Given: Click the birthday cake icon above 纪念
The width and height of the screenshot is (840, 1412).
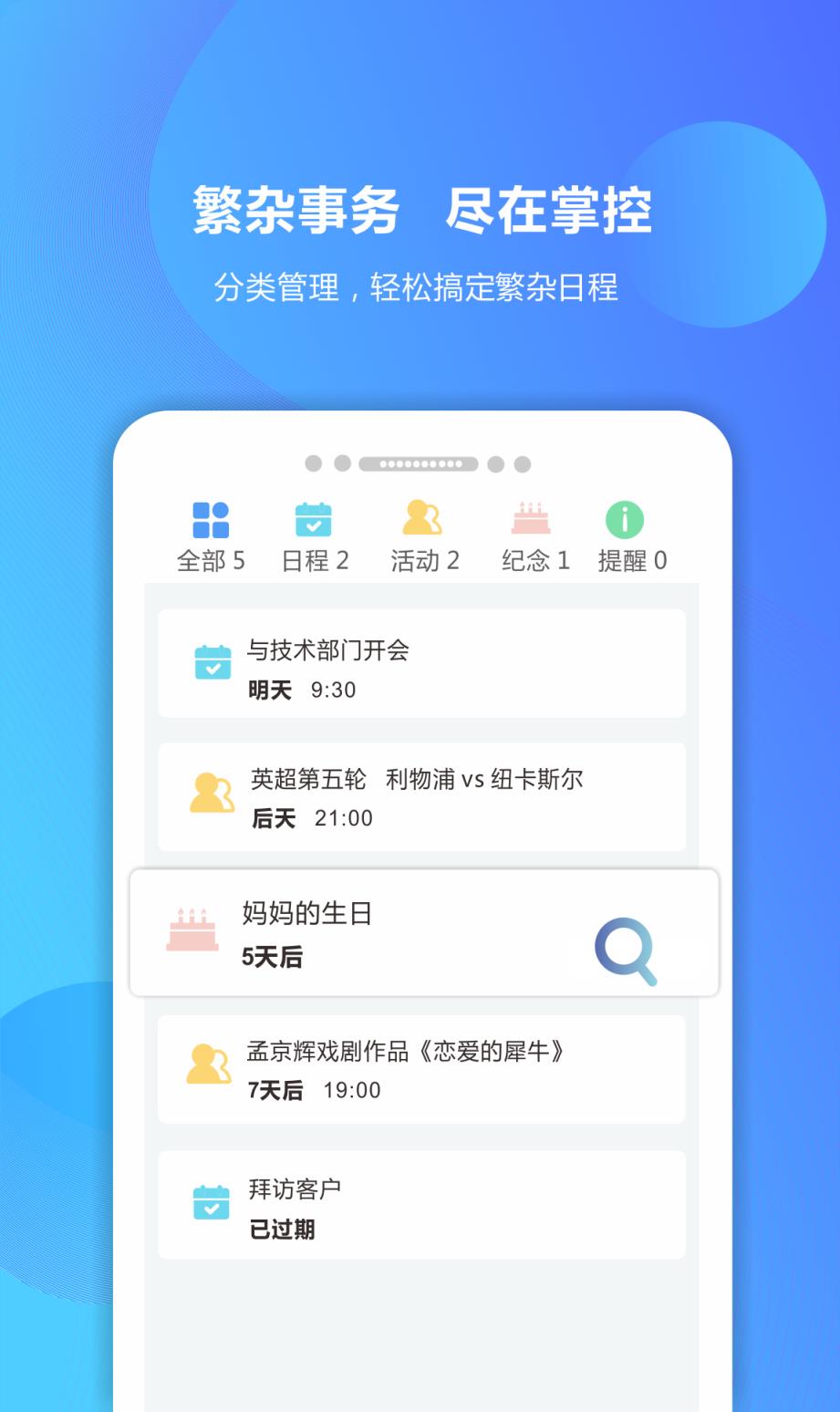Looking at the screenshot, I should 534,520.
